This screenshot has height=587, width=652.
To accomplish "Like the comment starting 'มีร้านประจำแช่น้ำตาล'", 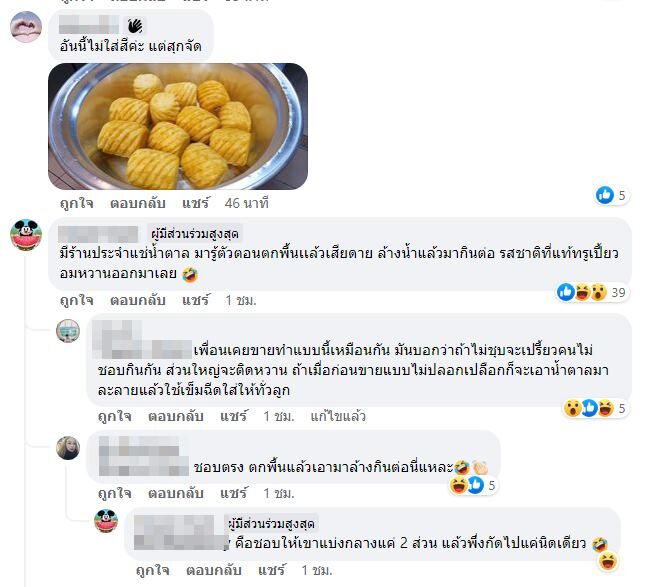I will [x=76, y=300].
